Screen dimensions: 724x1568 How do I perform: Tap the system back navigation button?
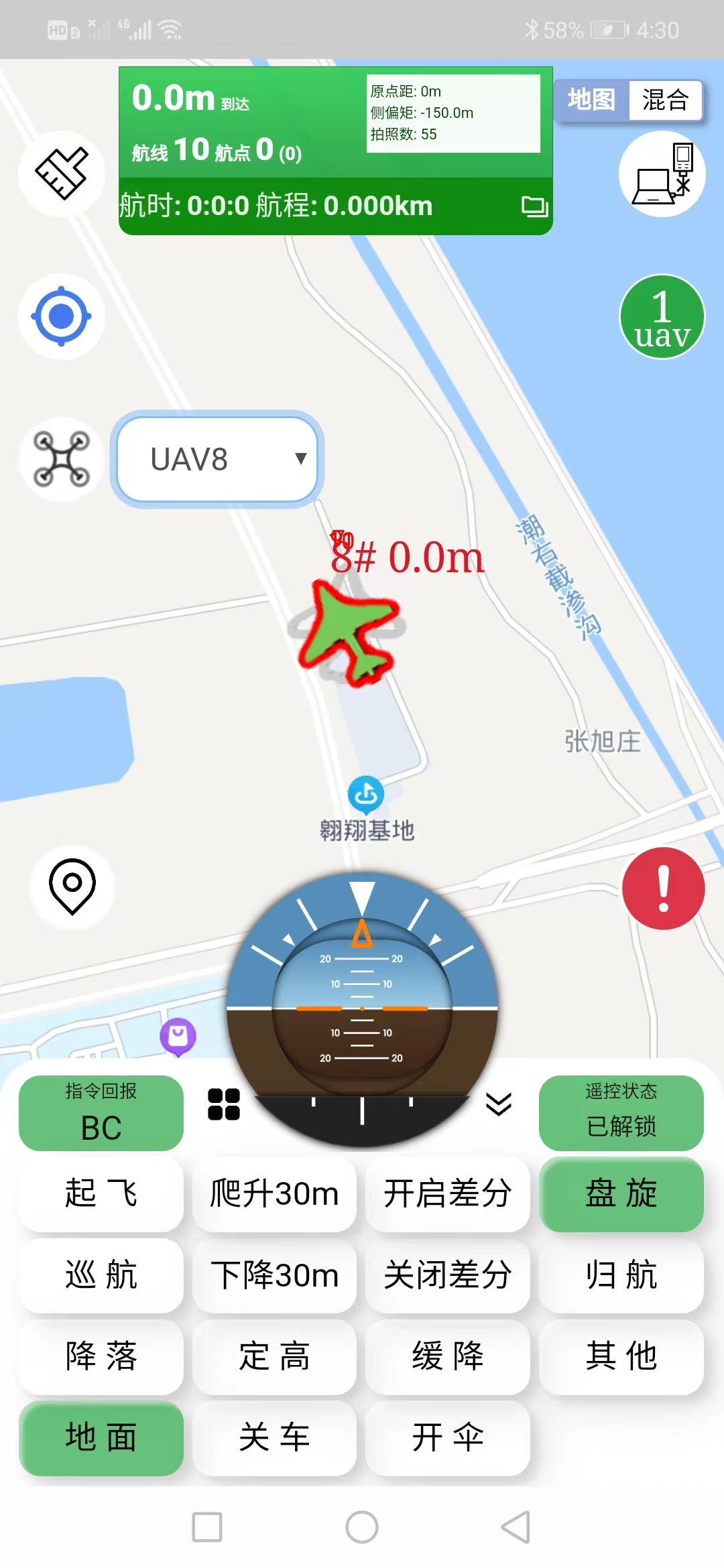click(516, 1527)
